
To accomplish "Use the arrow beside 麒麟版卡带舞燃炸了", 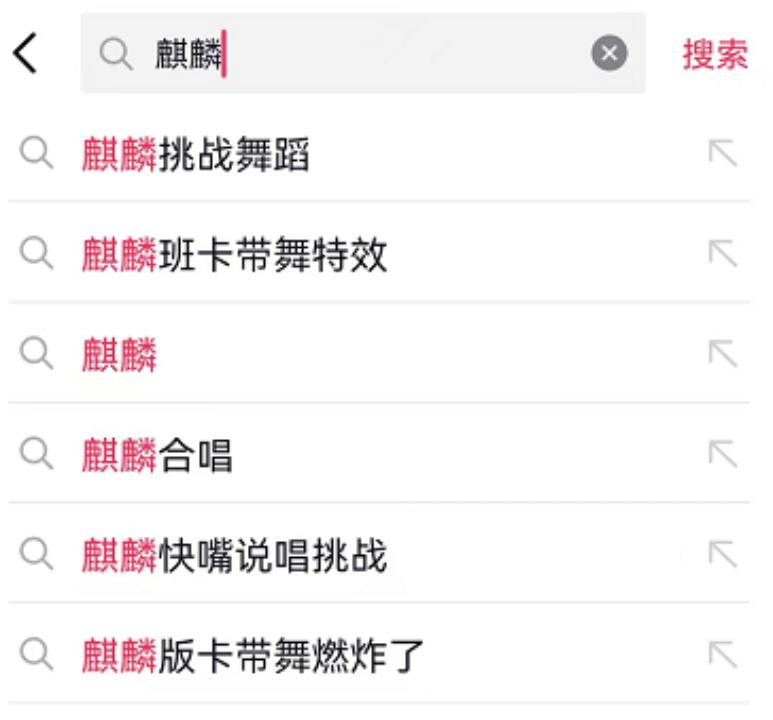I will (x=722, y=655).
